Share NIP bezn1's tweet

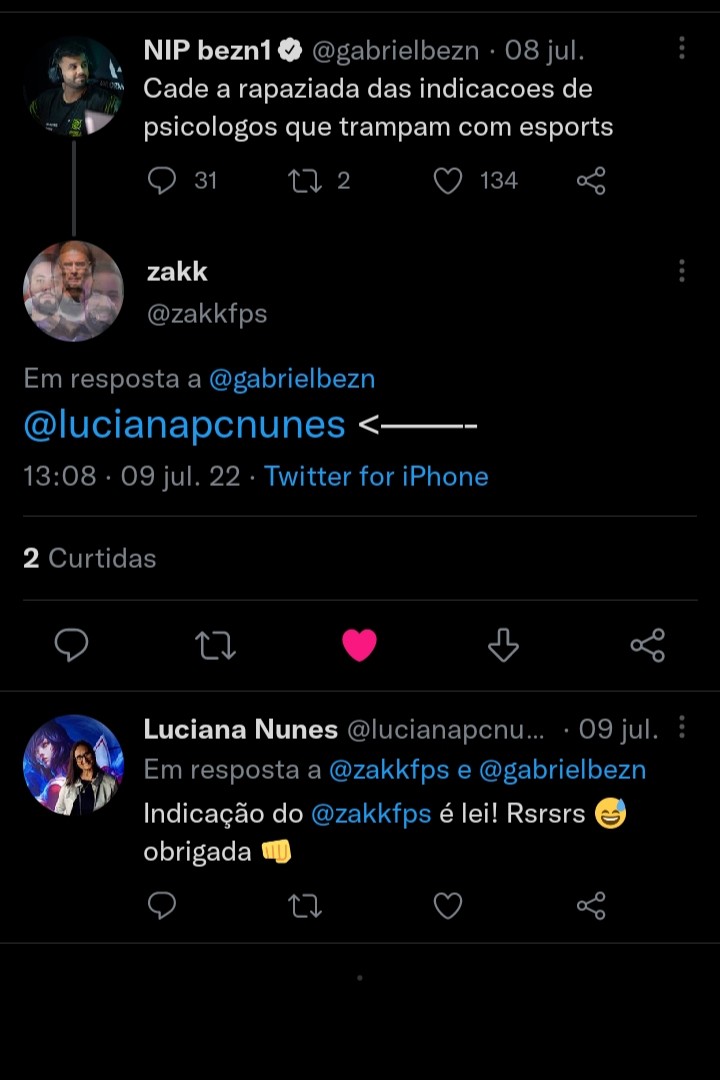[591, 180]
